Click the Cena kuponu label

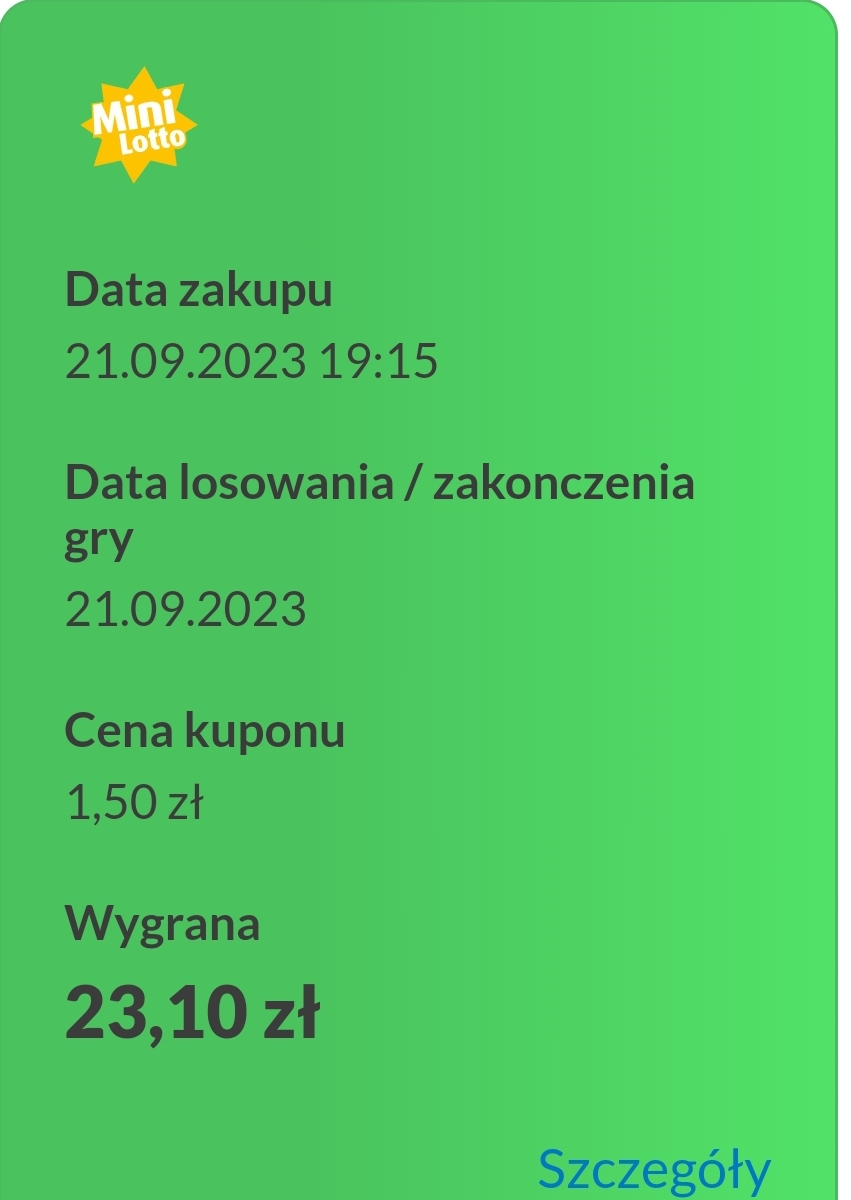pyautogui.click(x=203, y=731)
